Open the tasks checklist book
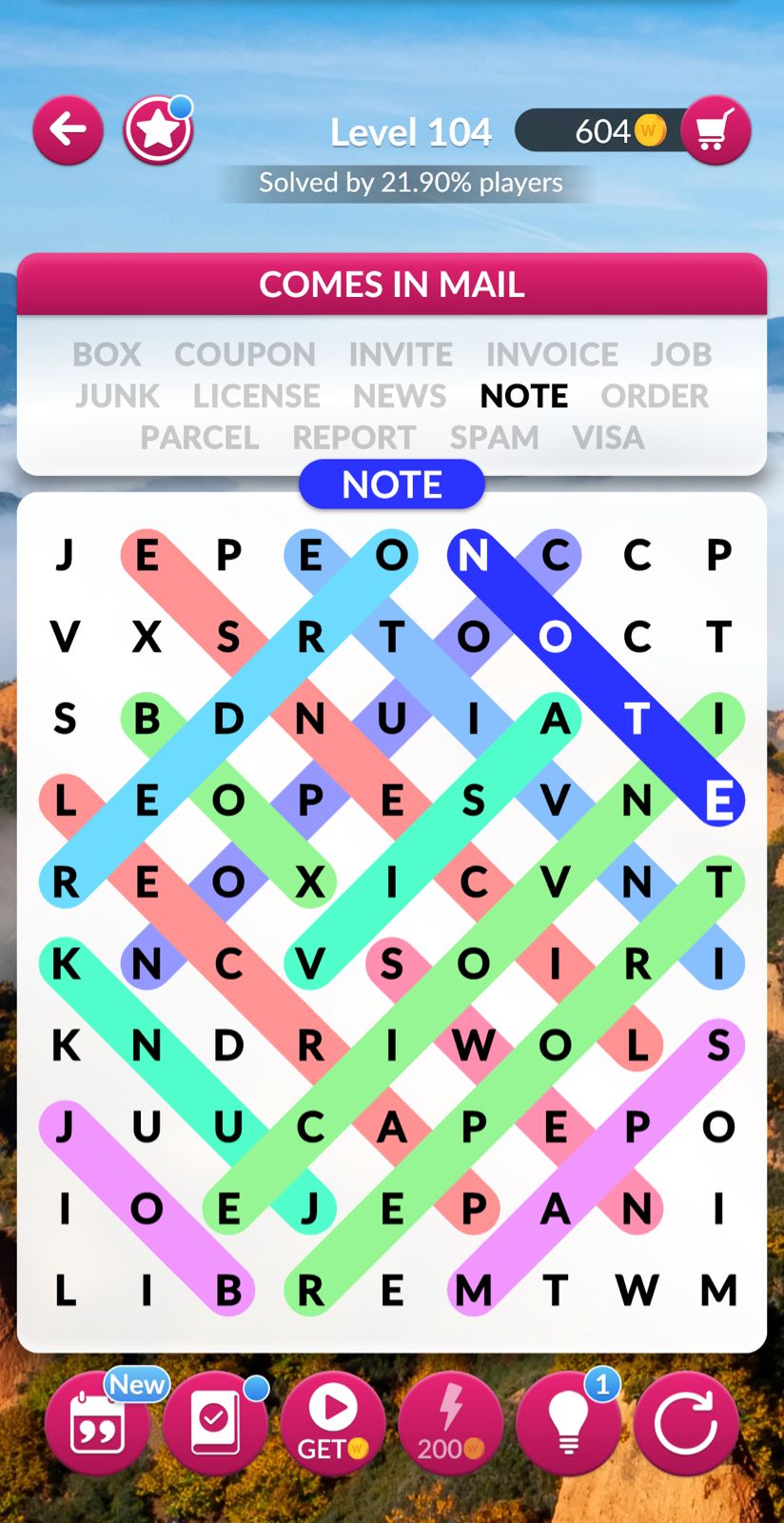784x1523 pixels. (x=214, y=1424)
